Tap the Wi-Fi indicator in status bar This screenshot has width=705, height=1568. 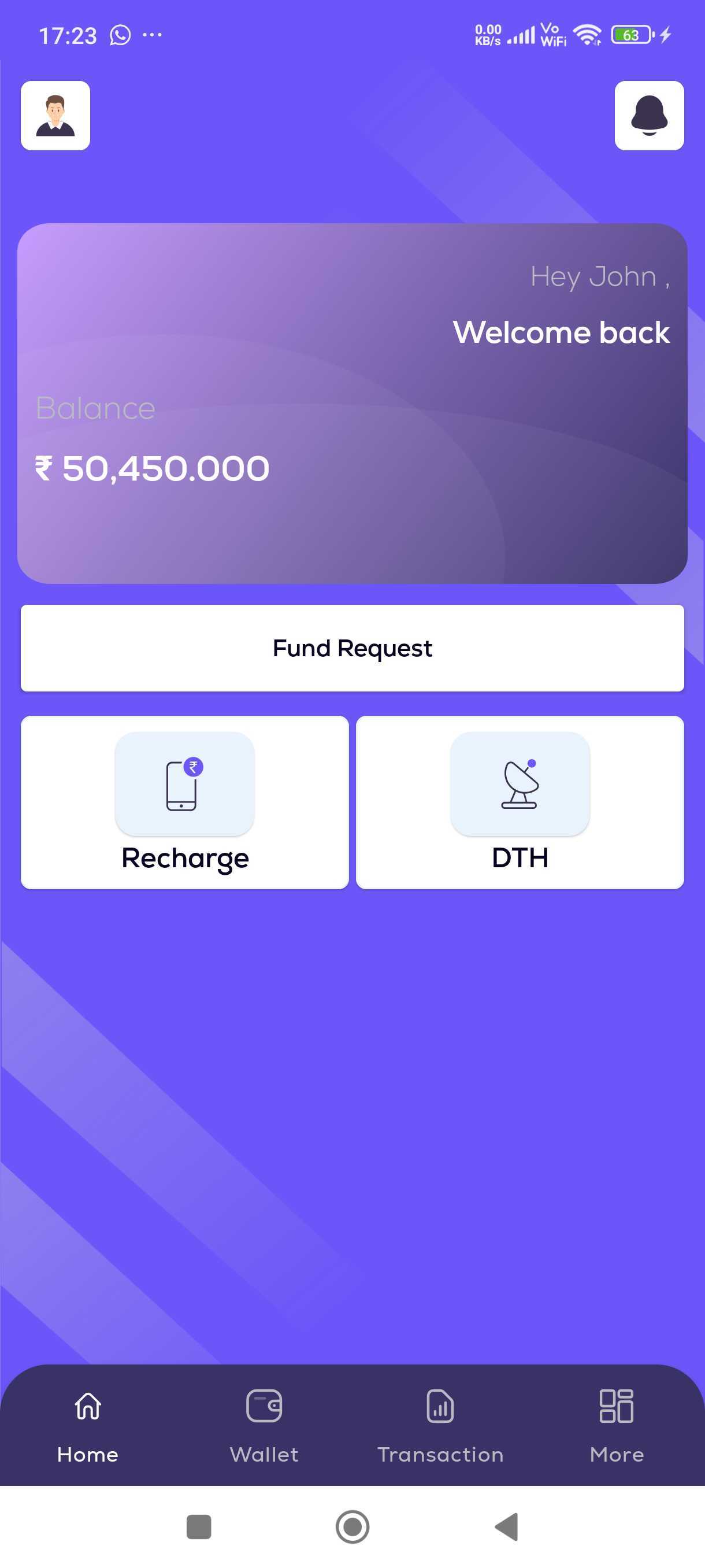588,35
